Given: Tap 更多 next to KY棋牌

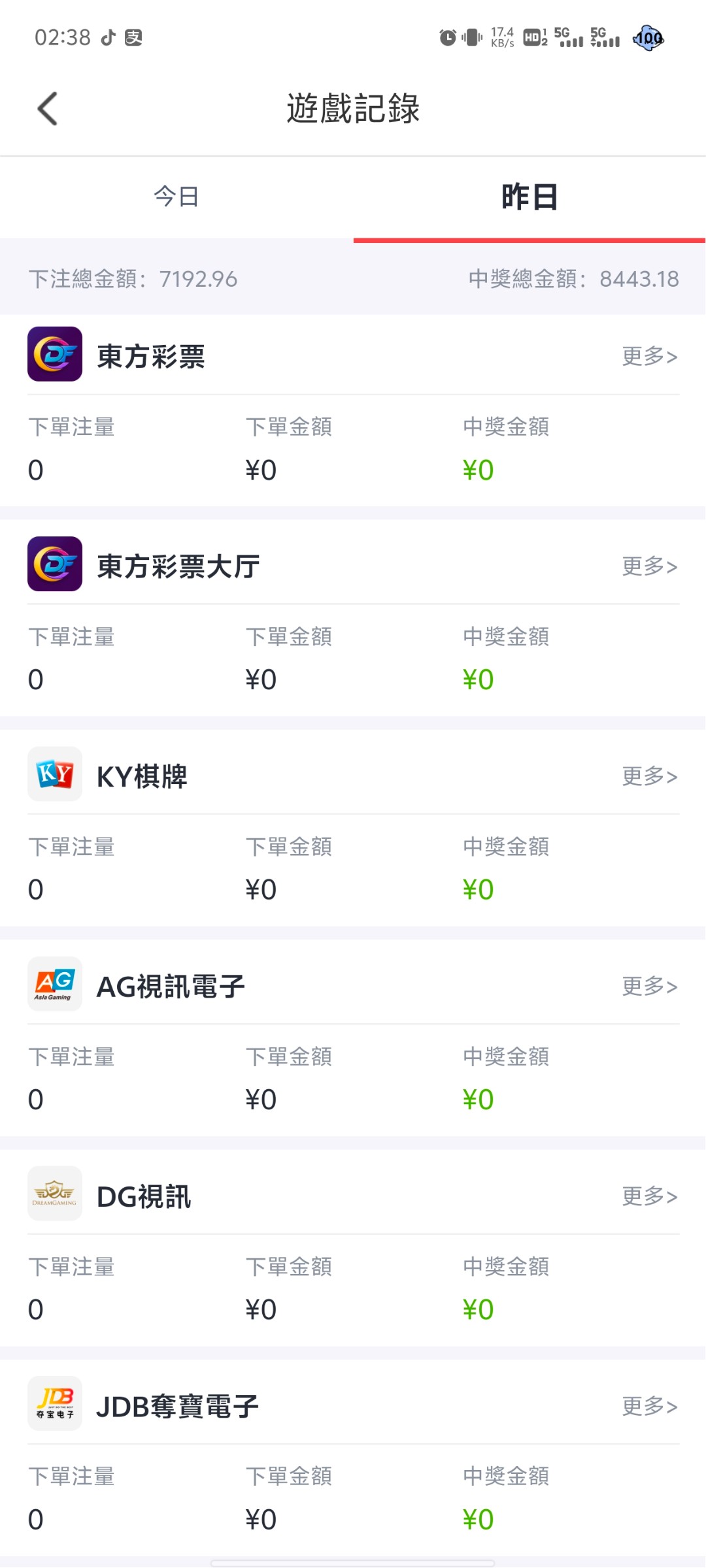Looking at the screenshot, I should point(649,776).
